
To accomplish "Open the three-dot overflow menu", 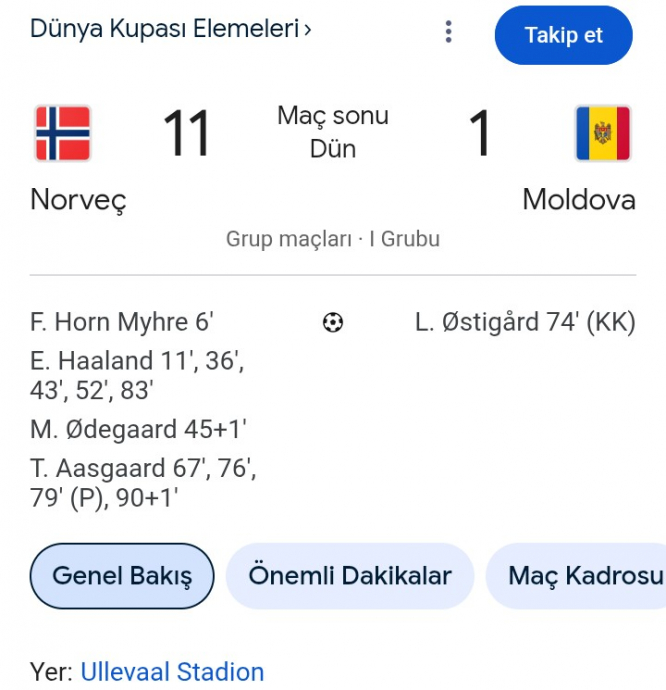I will [448, 33].
